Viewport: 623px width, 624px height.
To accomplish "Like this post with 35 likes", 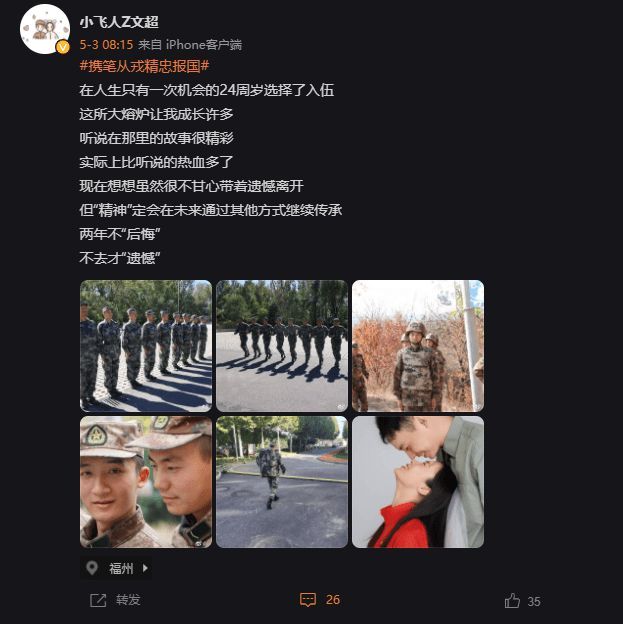I will coord(523,601).
